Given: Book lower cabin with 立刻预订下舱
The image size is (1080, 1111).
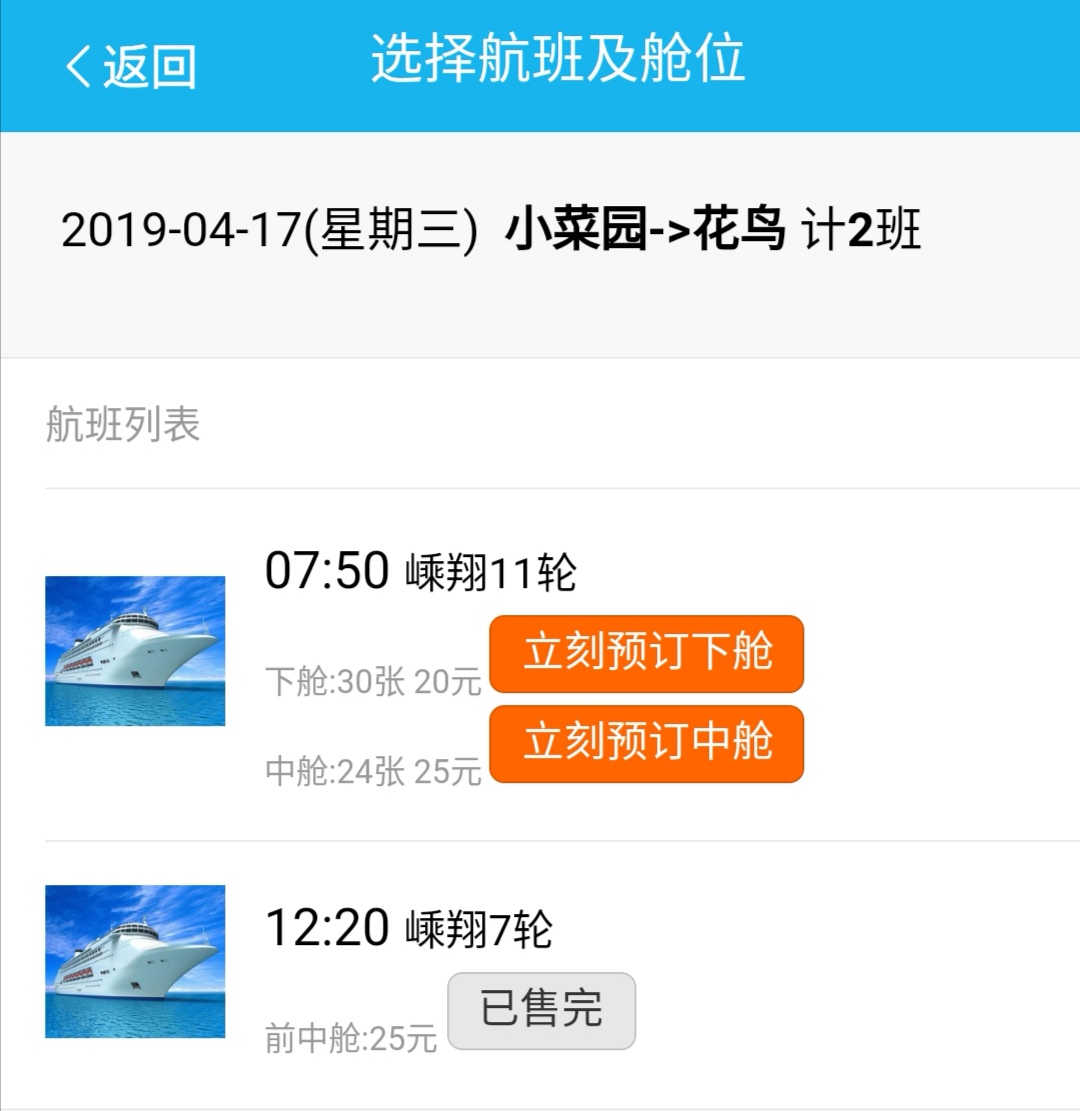Looking at the screenshot, I should click(646, 654).
